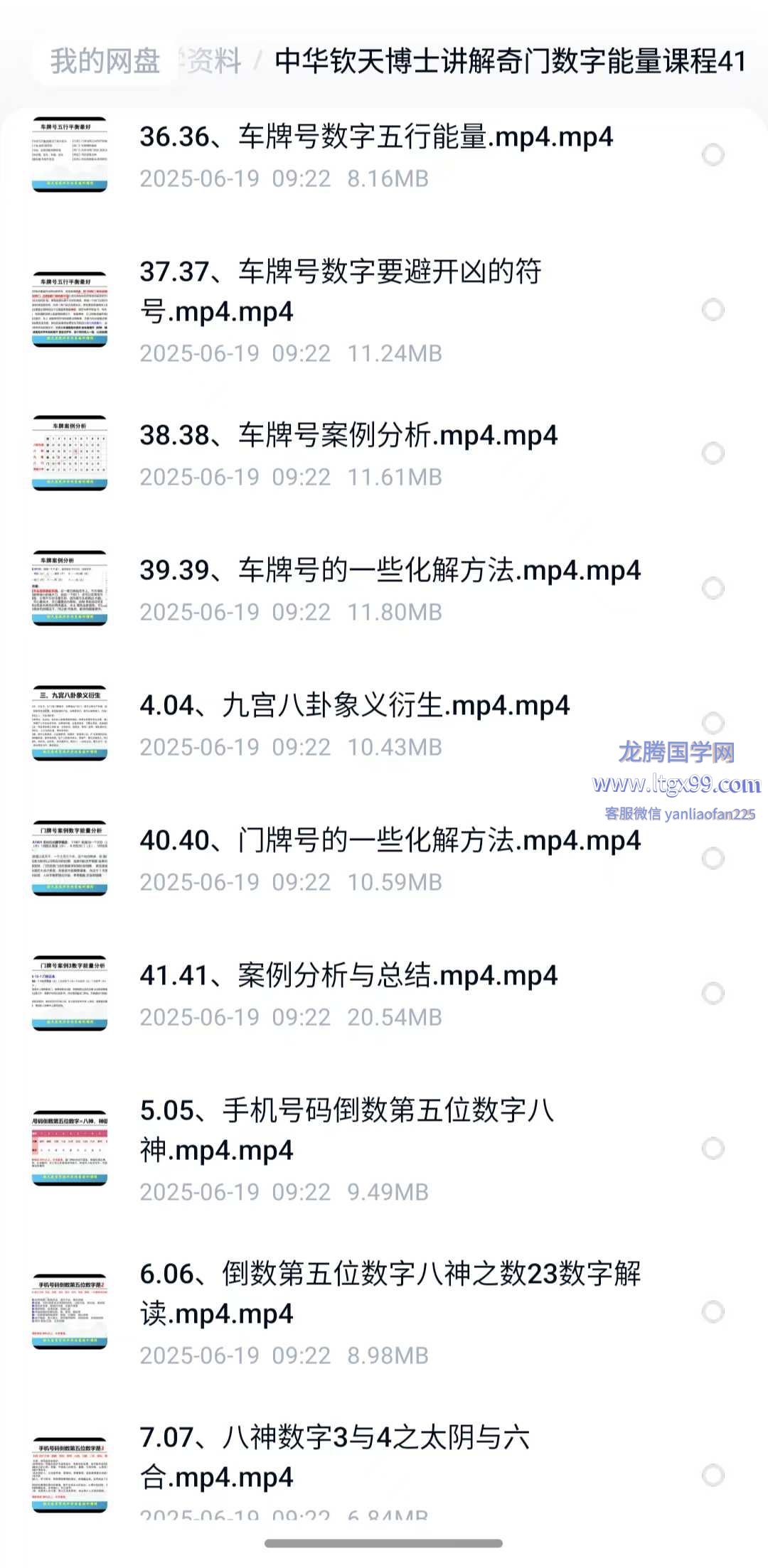Tick the circle beside 6.06 八神之数23数字解读
768x1568 pixels.
click(713, 1312)
